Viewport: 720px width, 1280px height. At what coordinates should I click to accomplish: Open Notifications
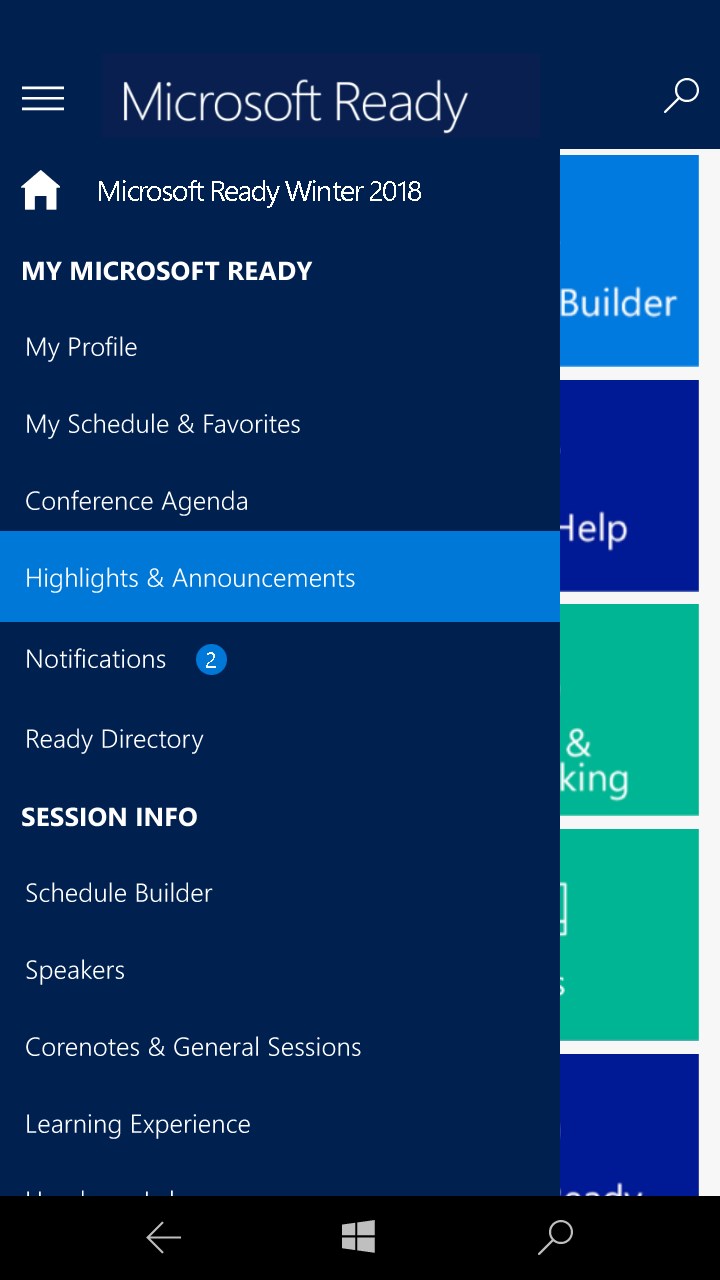[x=96, y=659]
